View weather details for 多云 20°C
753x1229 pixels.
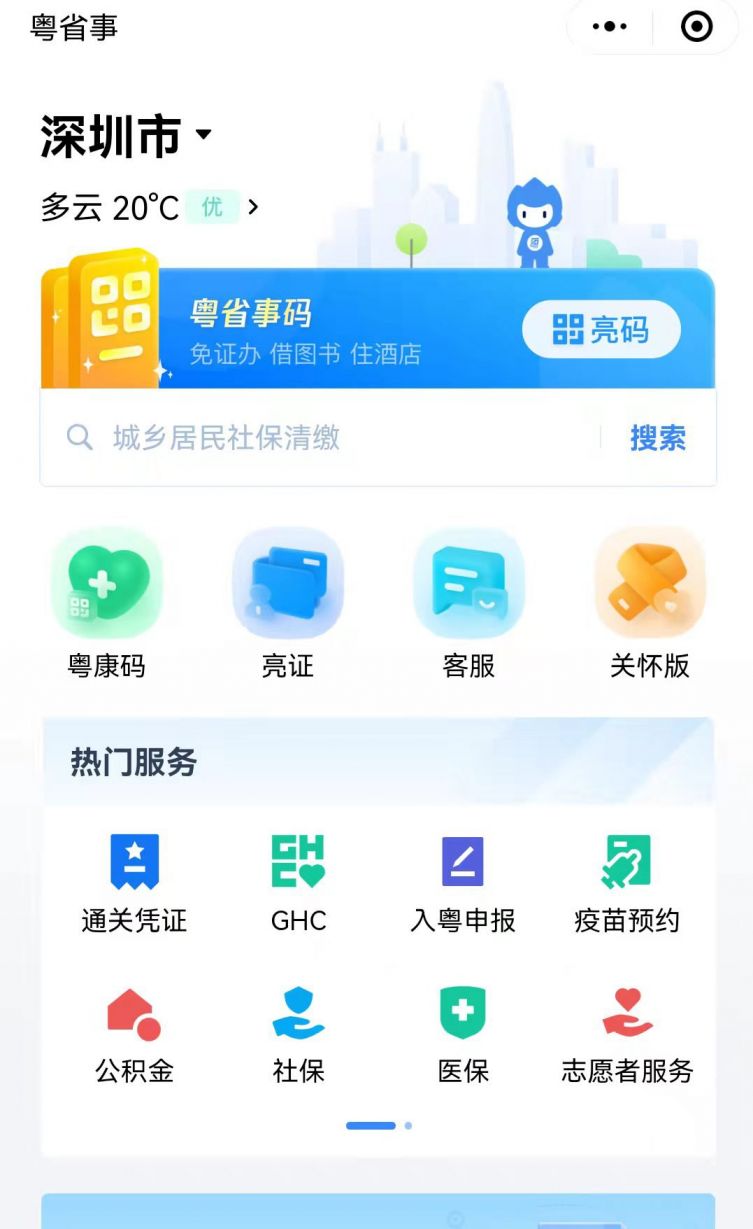coord(150,208)
